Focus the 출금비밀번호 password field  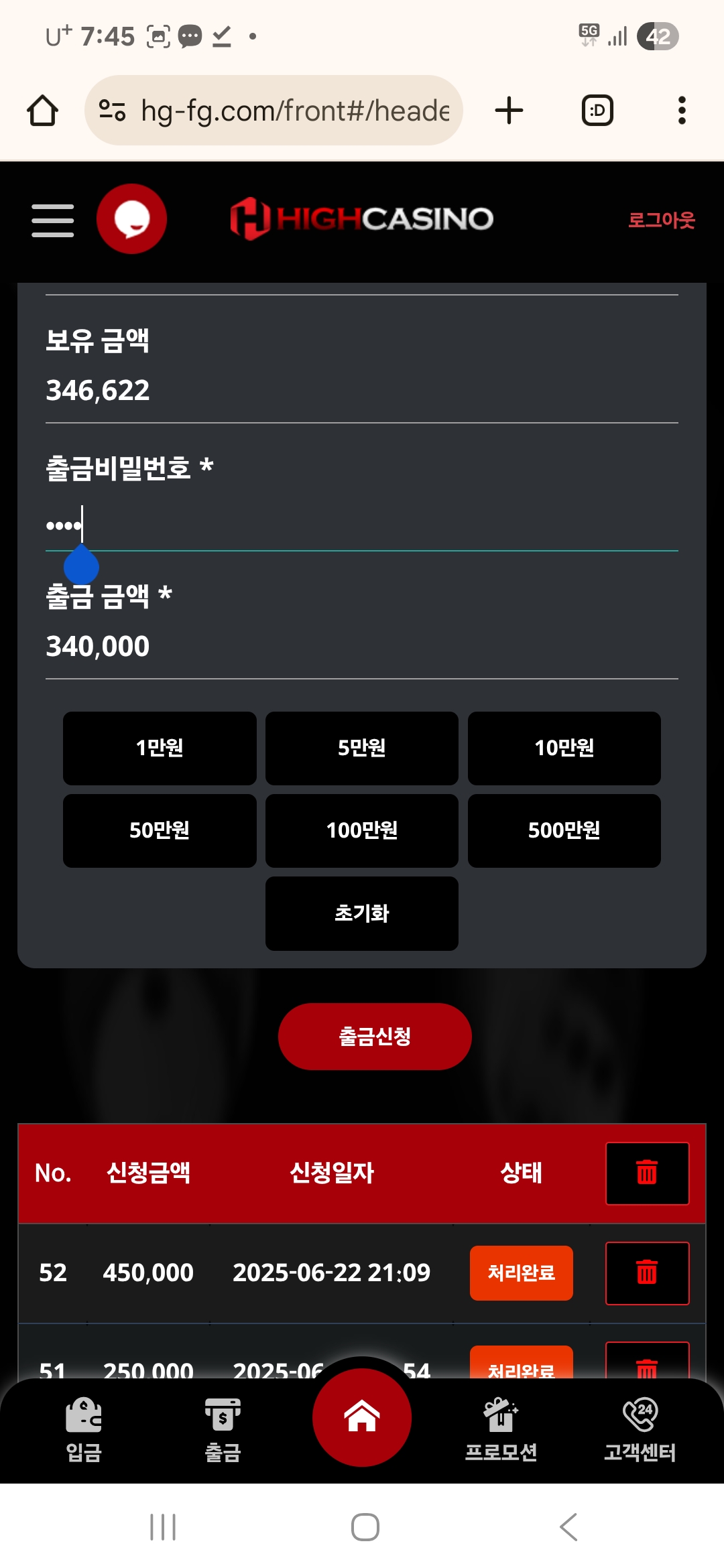click(x=362, y=525)
